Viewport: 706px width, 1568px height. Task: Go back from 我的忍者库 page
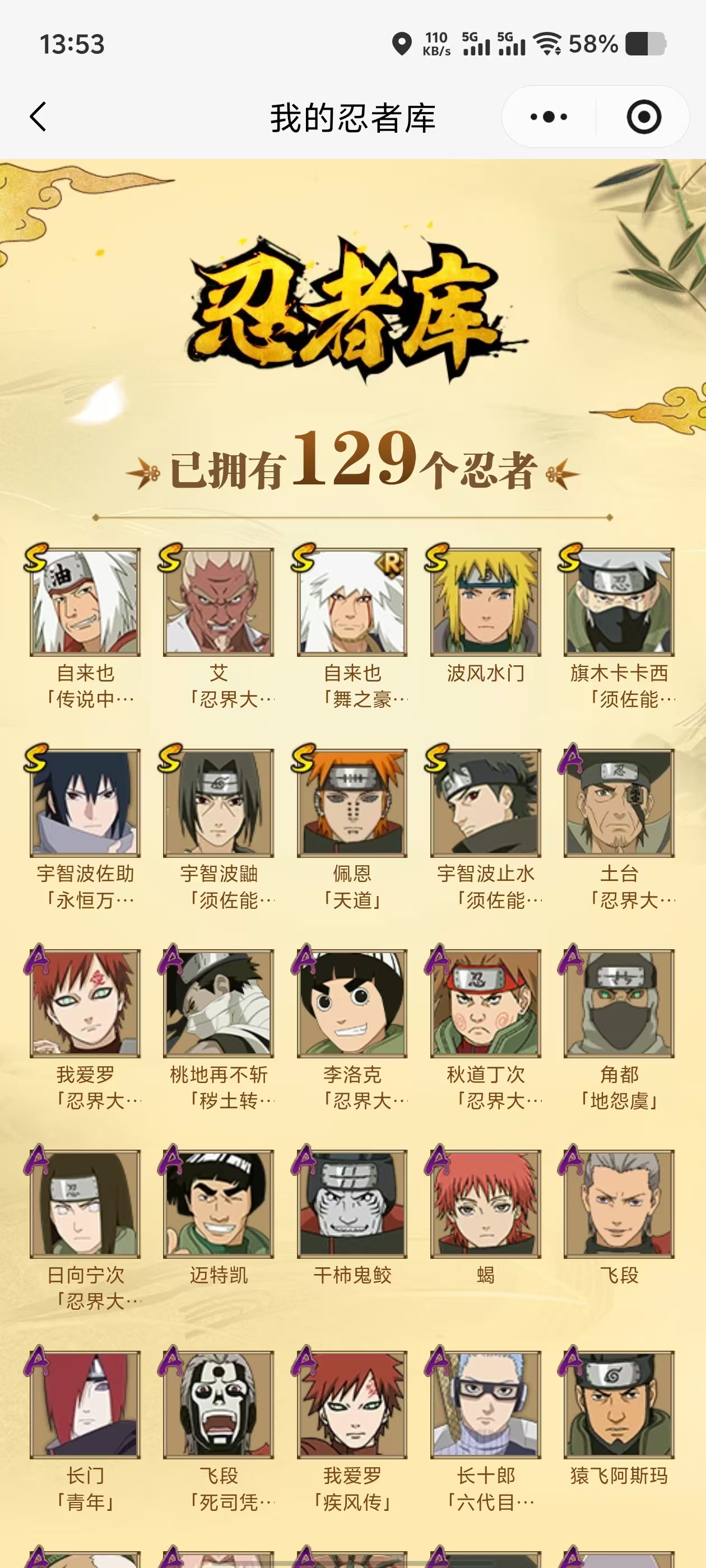click(x=38, y=117)
